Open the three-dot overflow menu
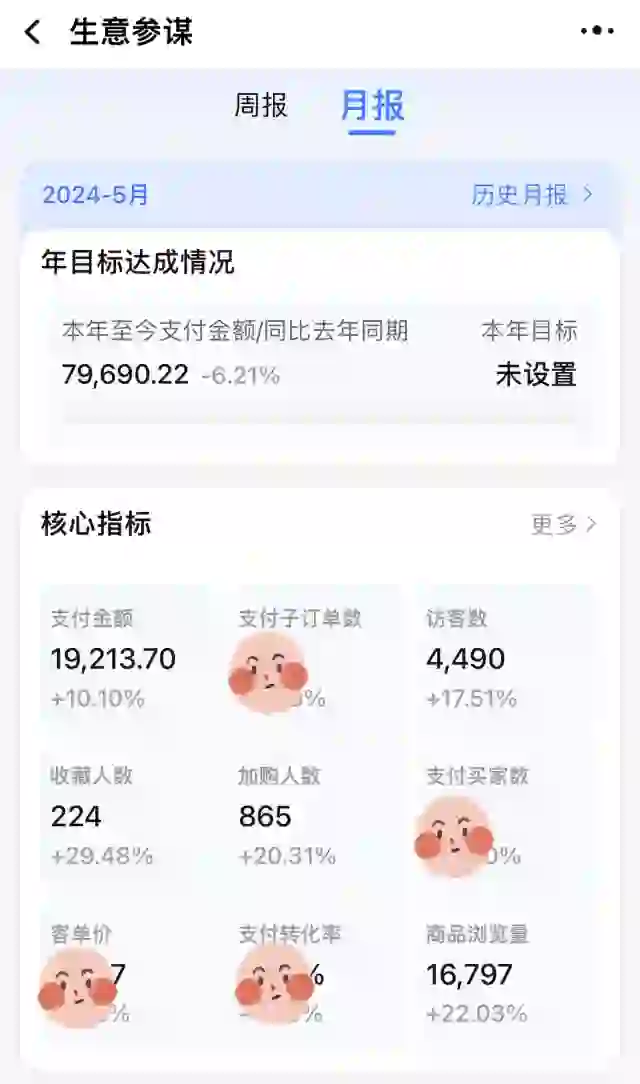The width and height of the screenshot is (640, 1084). [597, 32]
